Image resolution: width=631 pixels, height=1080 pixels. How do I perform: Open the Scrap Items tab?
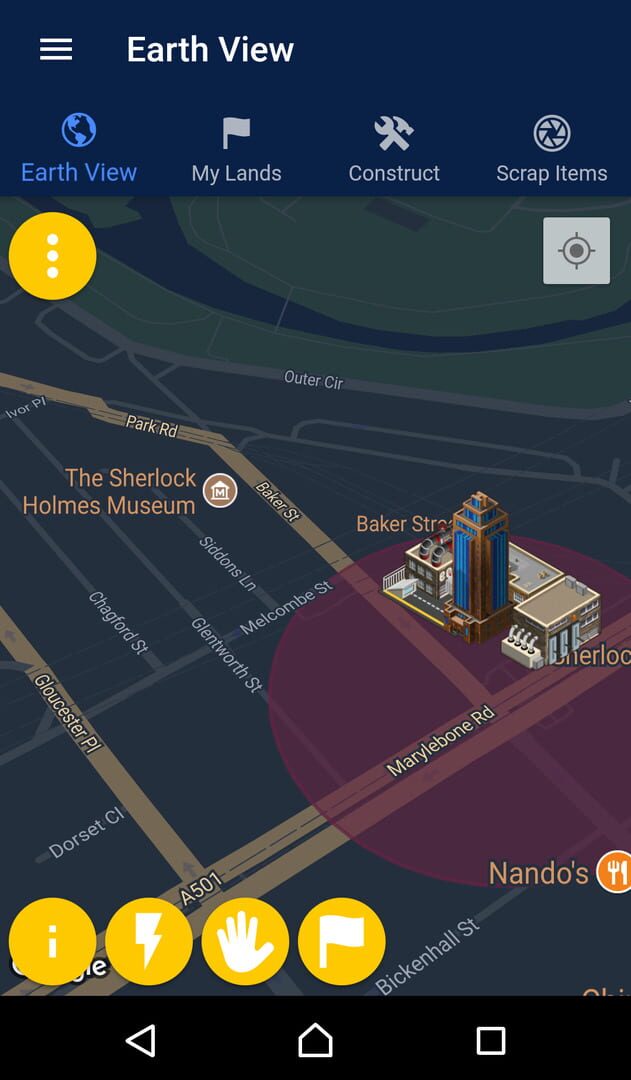pyautogui.click(x=551, y=150)
